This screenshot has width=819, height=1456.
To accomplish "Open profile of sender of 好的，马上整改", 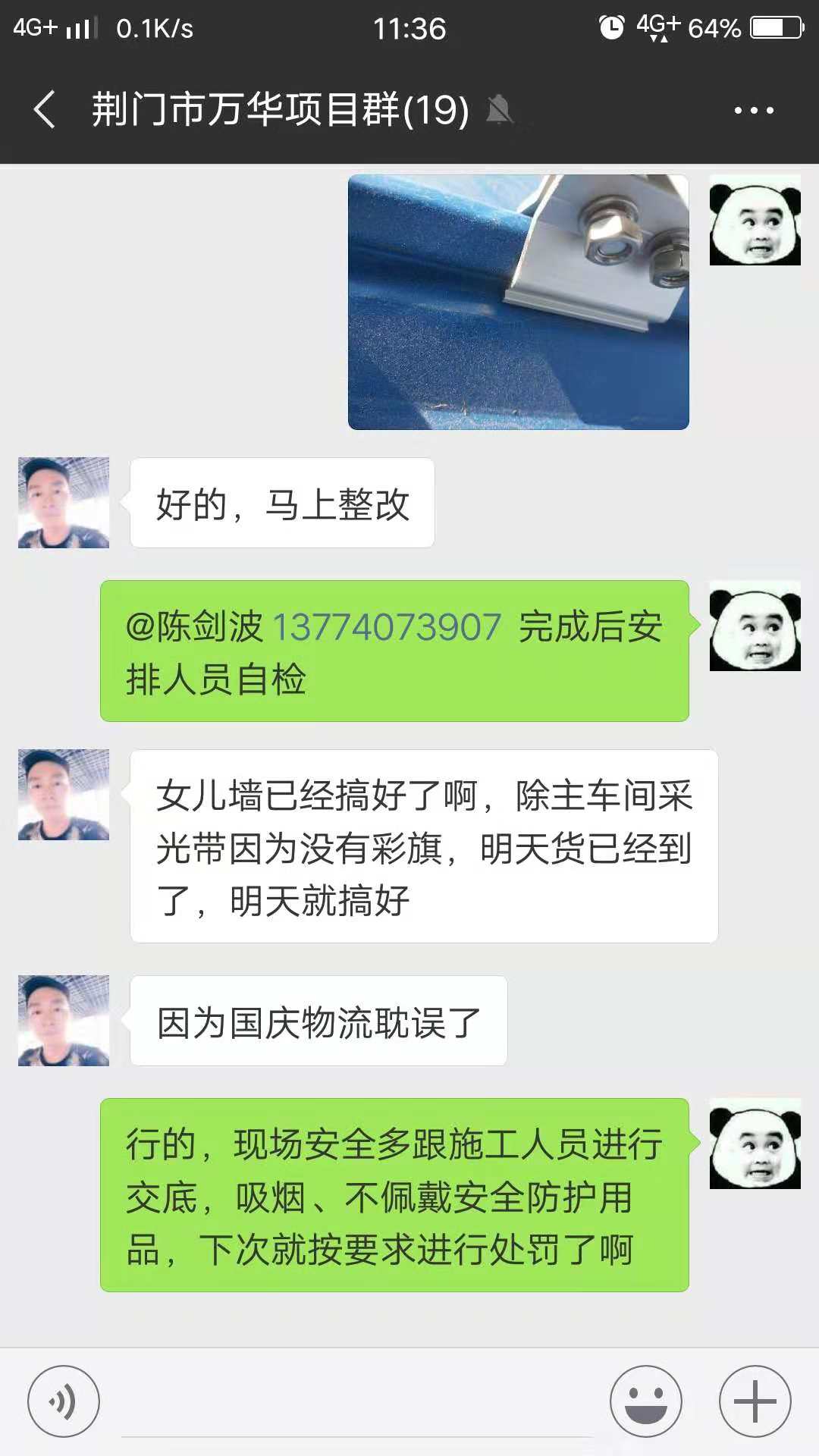I will (x=64, y=503).
